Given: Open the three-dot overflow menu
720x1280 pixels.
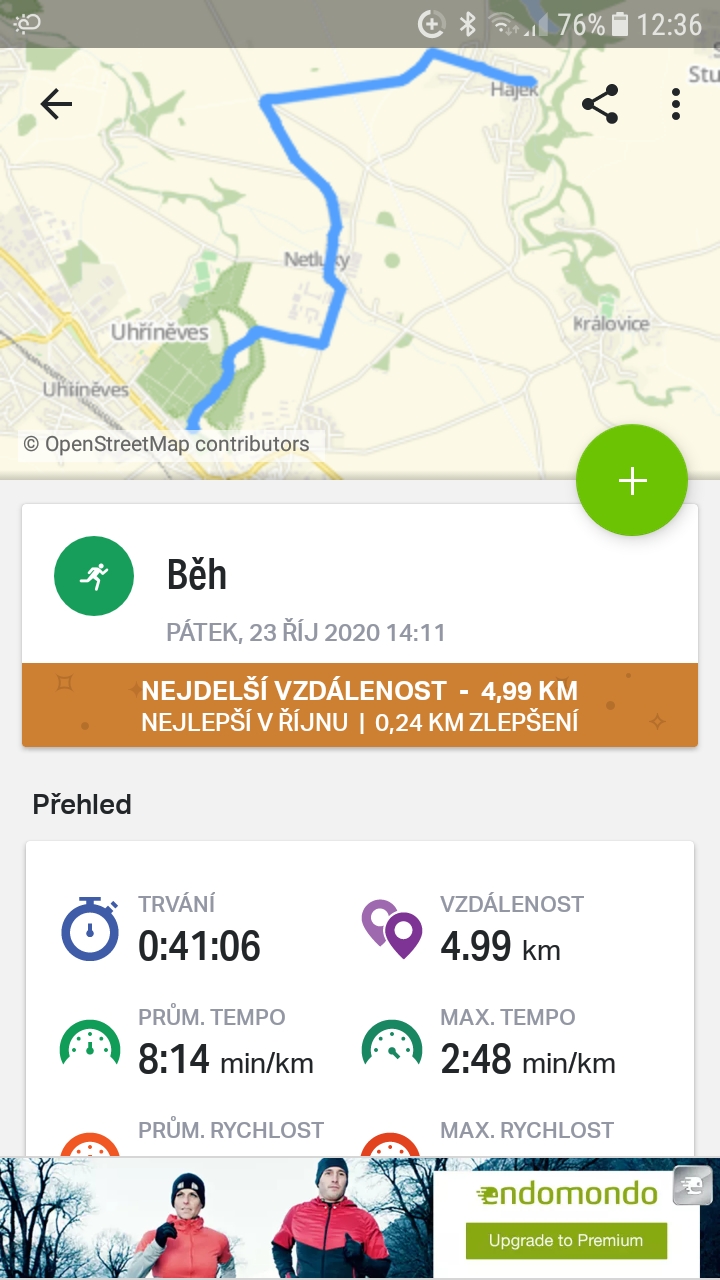Looking at the screenshot, I should click(677, 104).
